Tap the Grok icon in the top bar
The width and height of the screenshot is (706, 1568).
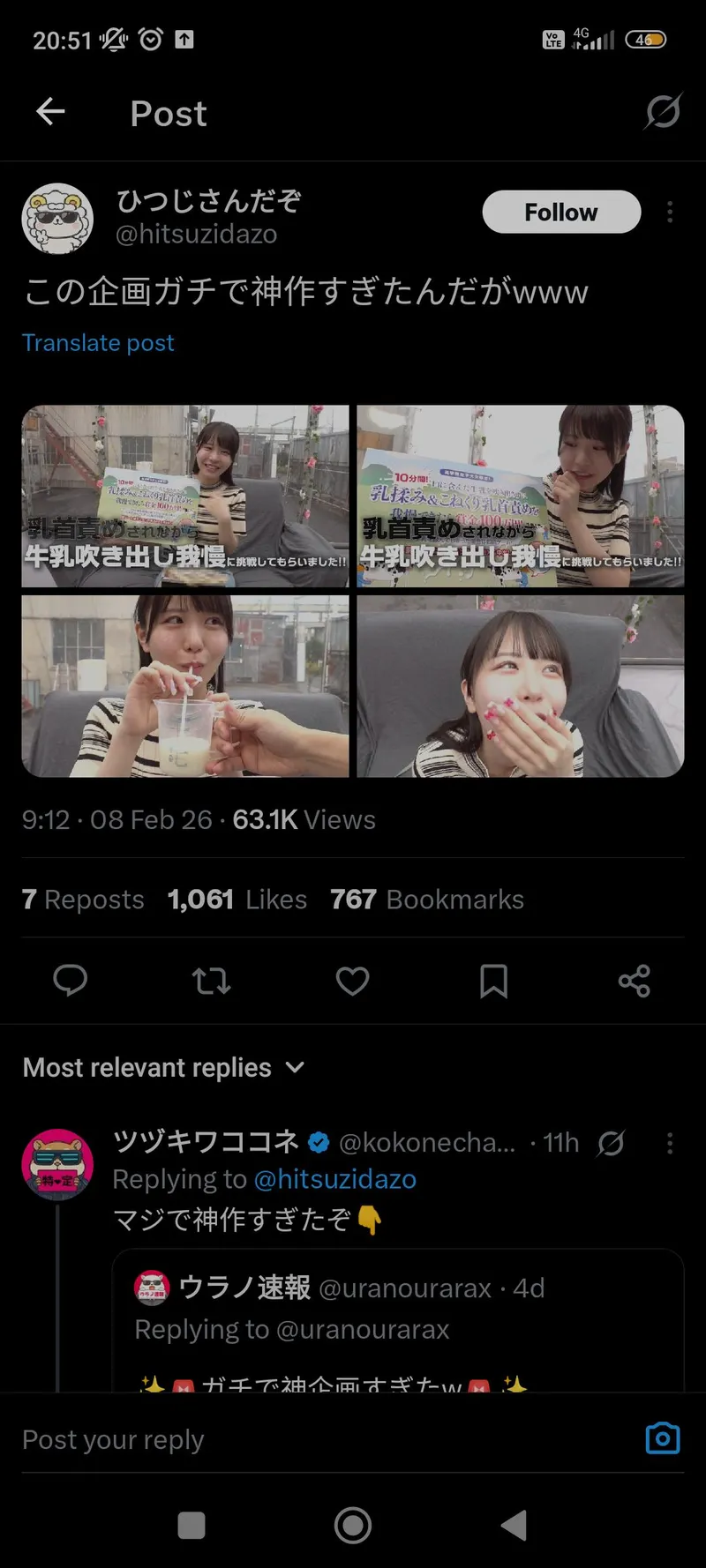(x=663, y=112)
